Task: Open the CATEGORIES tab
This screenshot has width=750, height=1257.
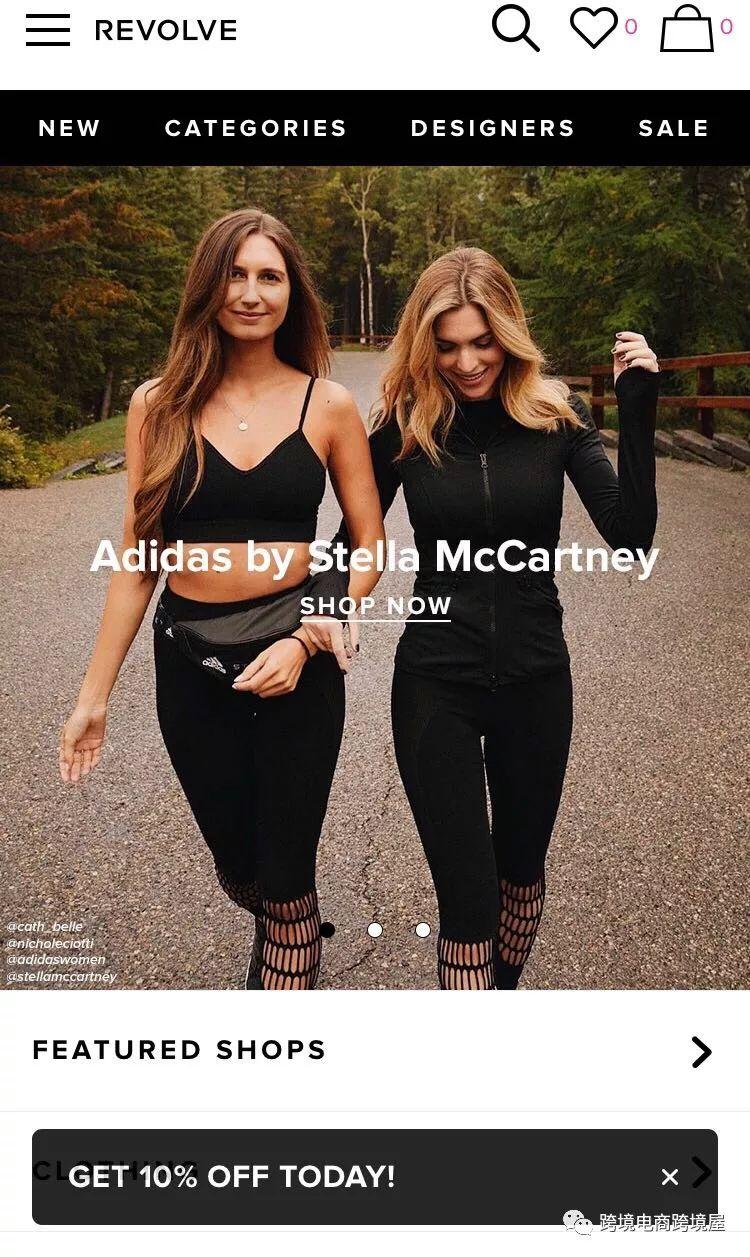Action: pyautogui.click(x=255, y=128)
